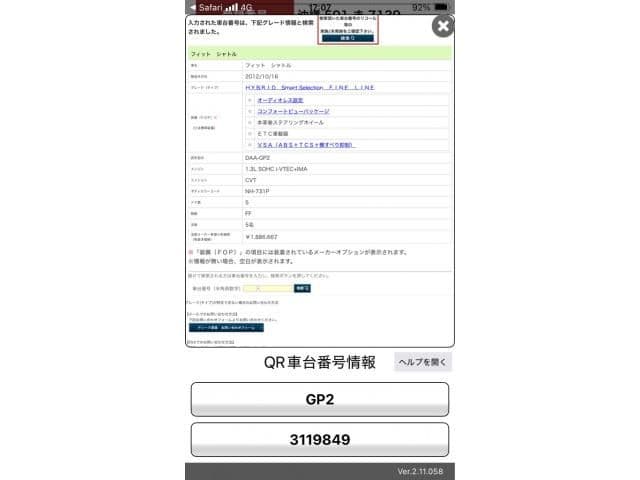Screen dimensions: 640x480
Task: Tap the search button in recall notice
Action: 347,39
